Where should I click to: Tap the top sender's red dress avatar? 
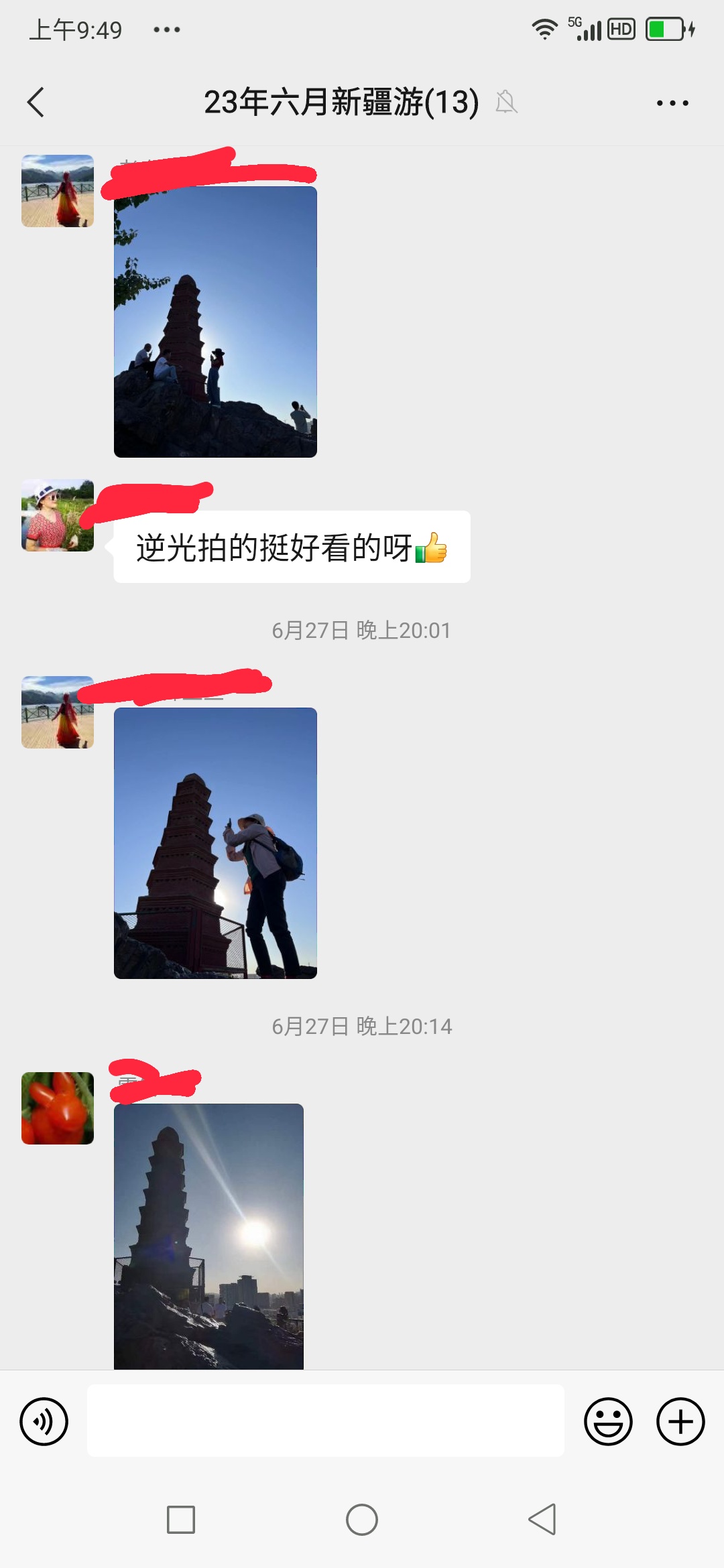click(57, 191)
